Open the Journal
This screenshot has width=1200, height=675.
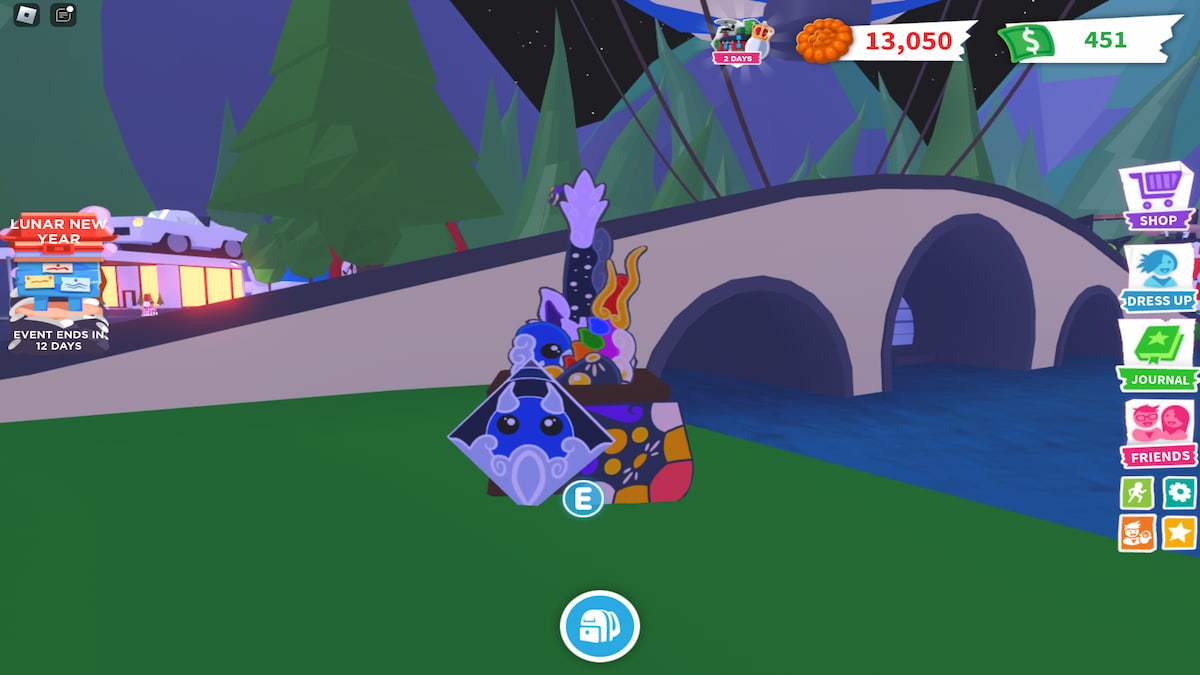point(1158,355)
